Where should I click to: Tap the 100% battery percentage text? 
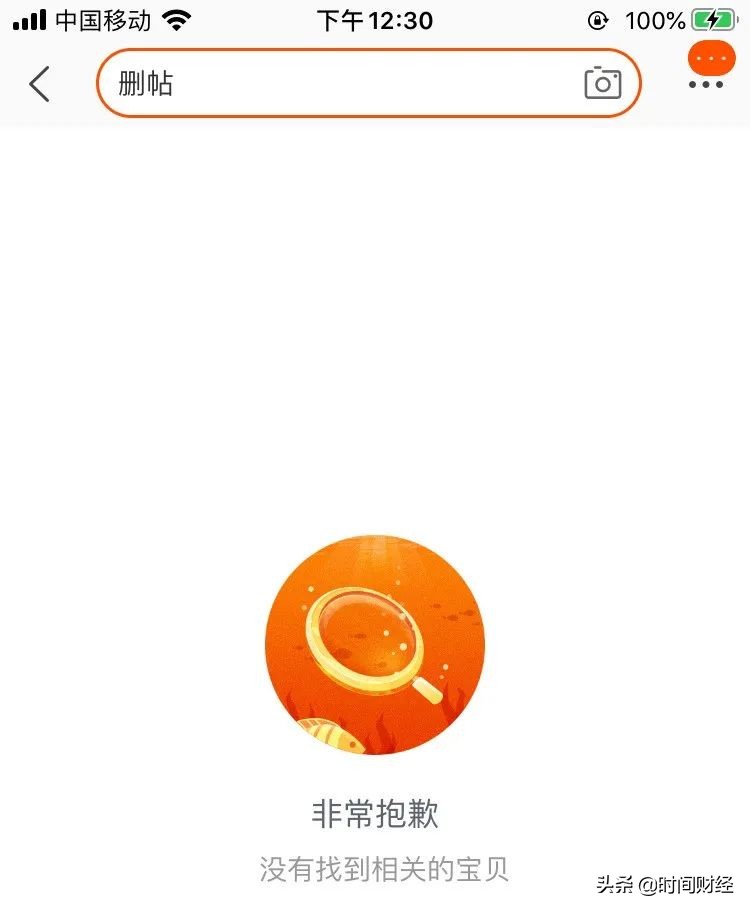655,18
